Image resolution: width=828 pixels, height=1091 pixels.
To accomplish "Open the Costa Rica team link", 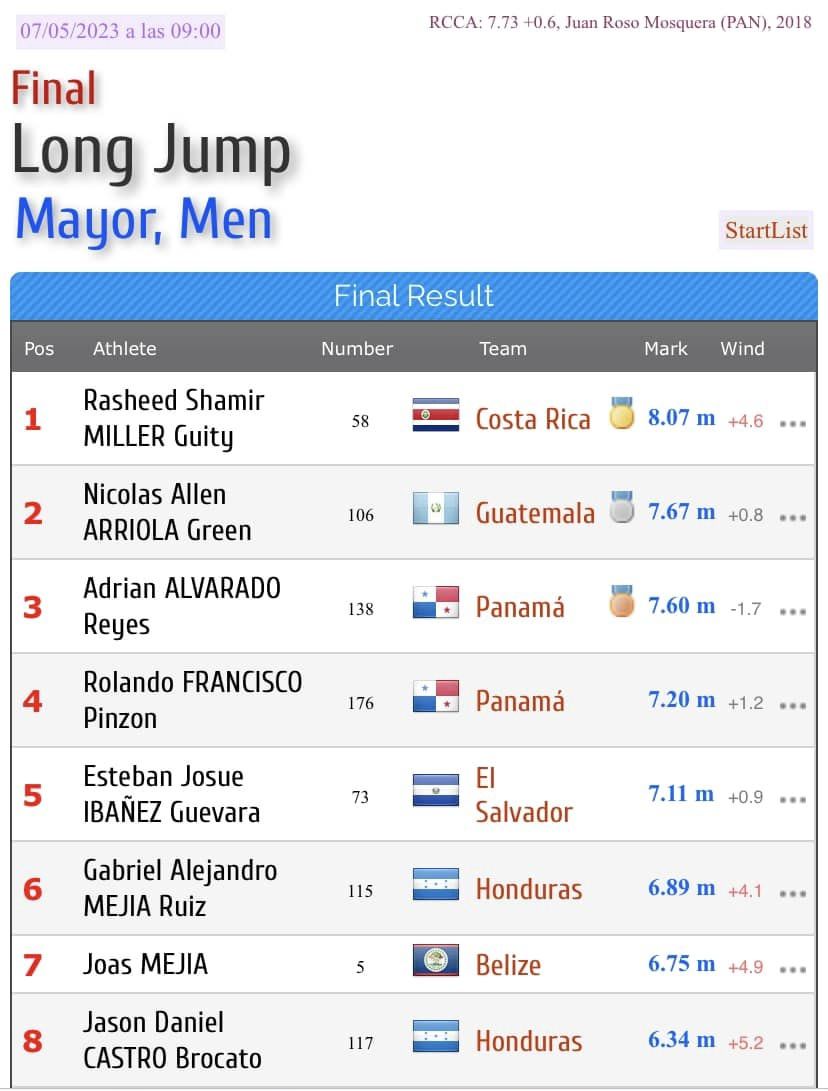I will 532,418.
